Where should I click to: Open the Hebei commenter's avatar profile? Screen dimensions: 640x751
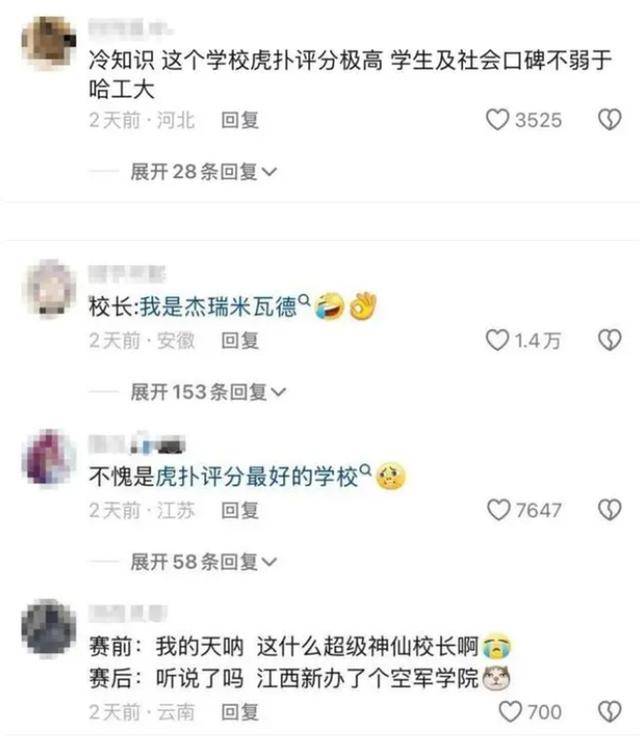coord(48,43)
